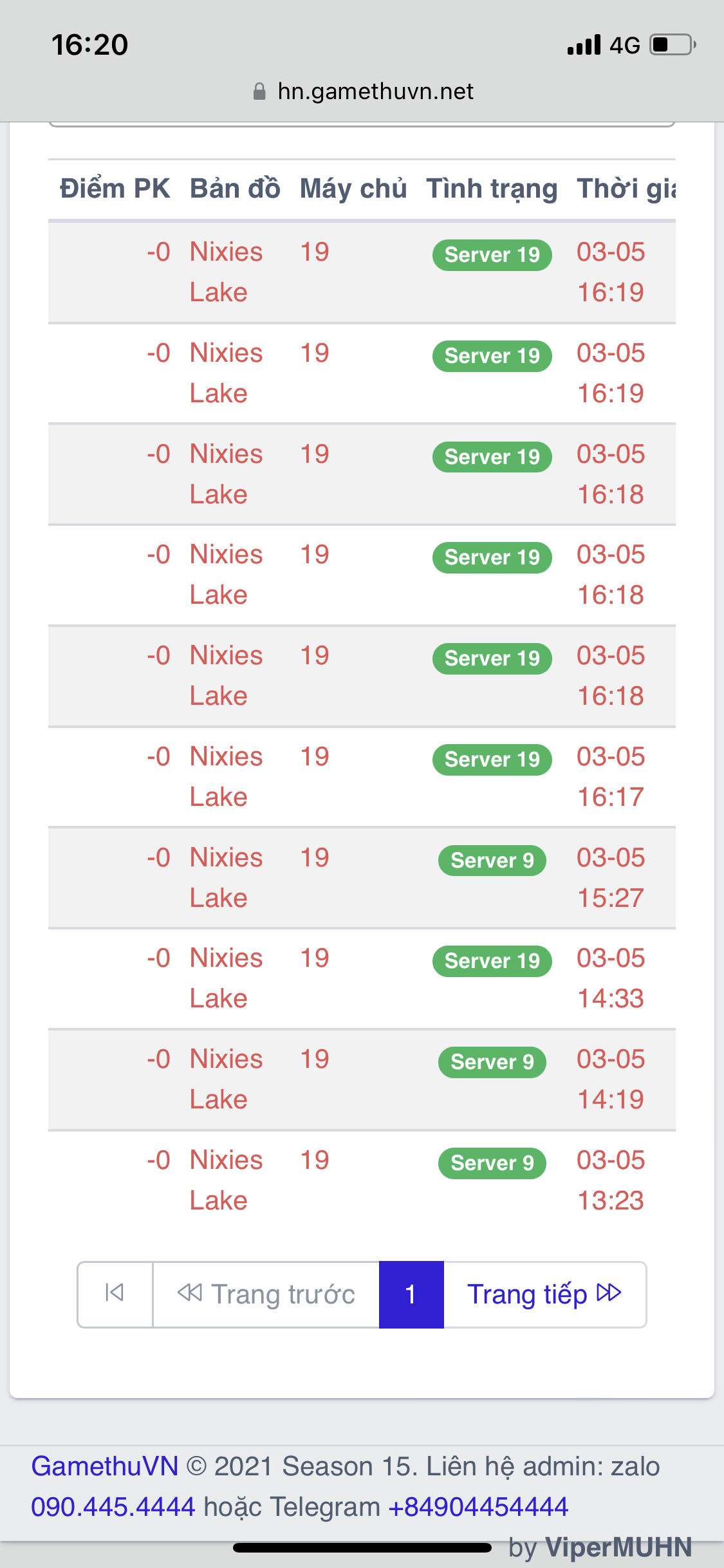This screenshot has height=1568, width=724.
Task: Call zalo number 090.445.4444
Action: (x=113, y=1507)
